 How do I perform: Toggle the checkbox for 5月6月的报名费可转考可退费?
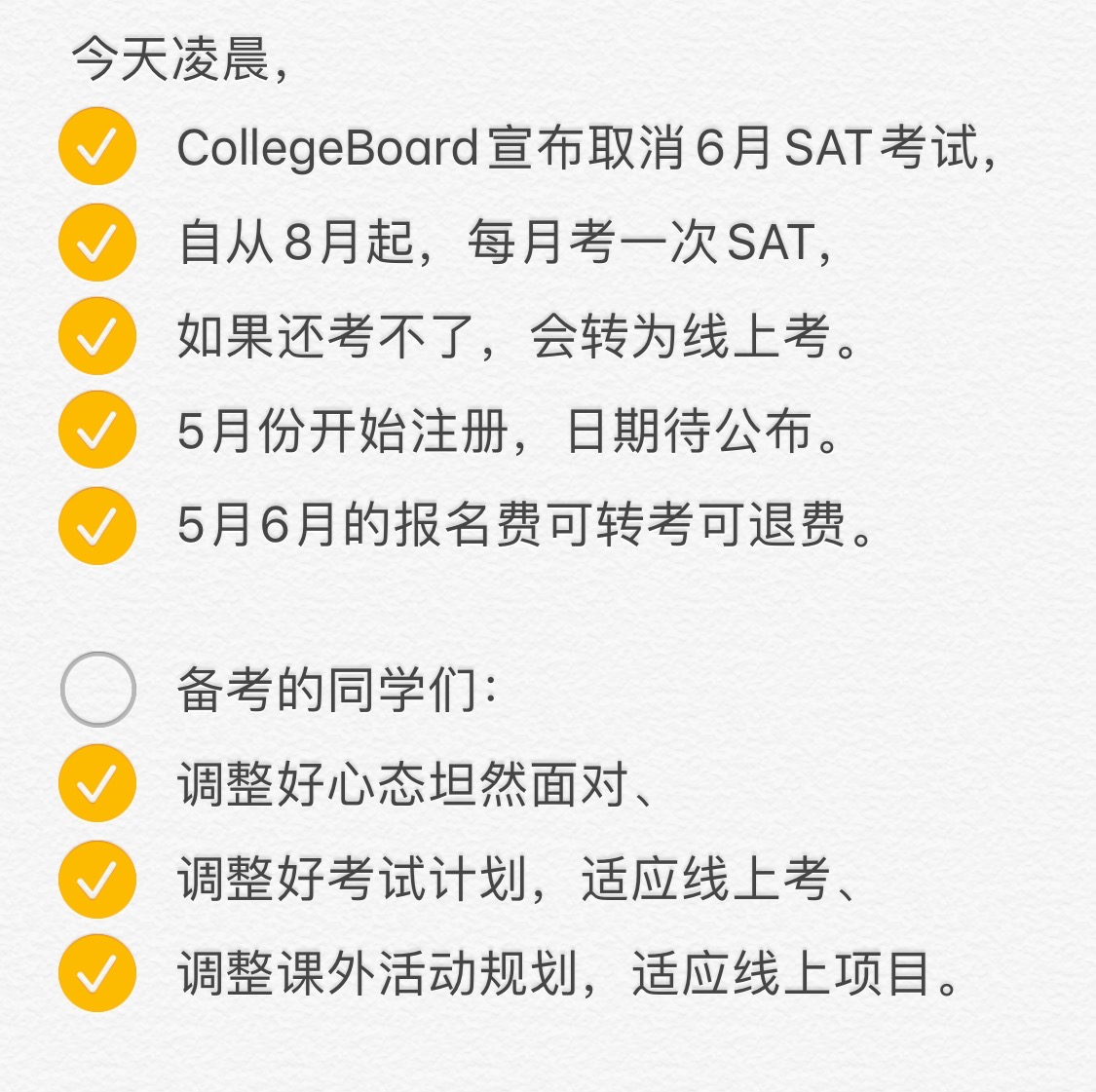click(96, 526)
